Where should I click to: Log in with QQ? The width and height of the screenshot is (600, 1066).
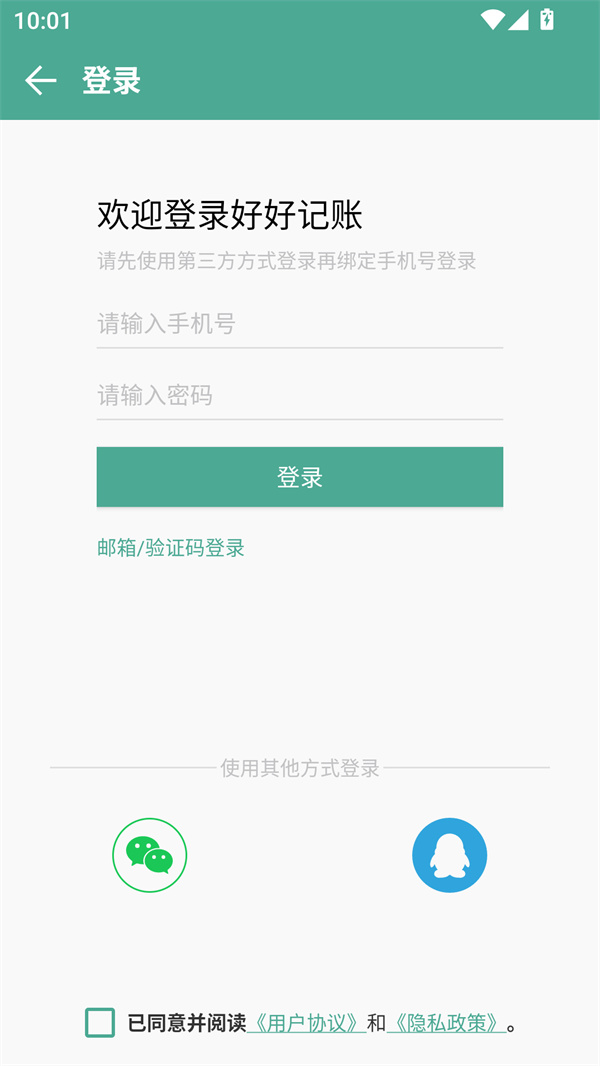click(x=449, y=855)
